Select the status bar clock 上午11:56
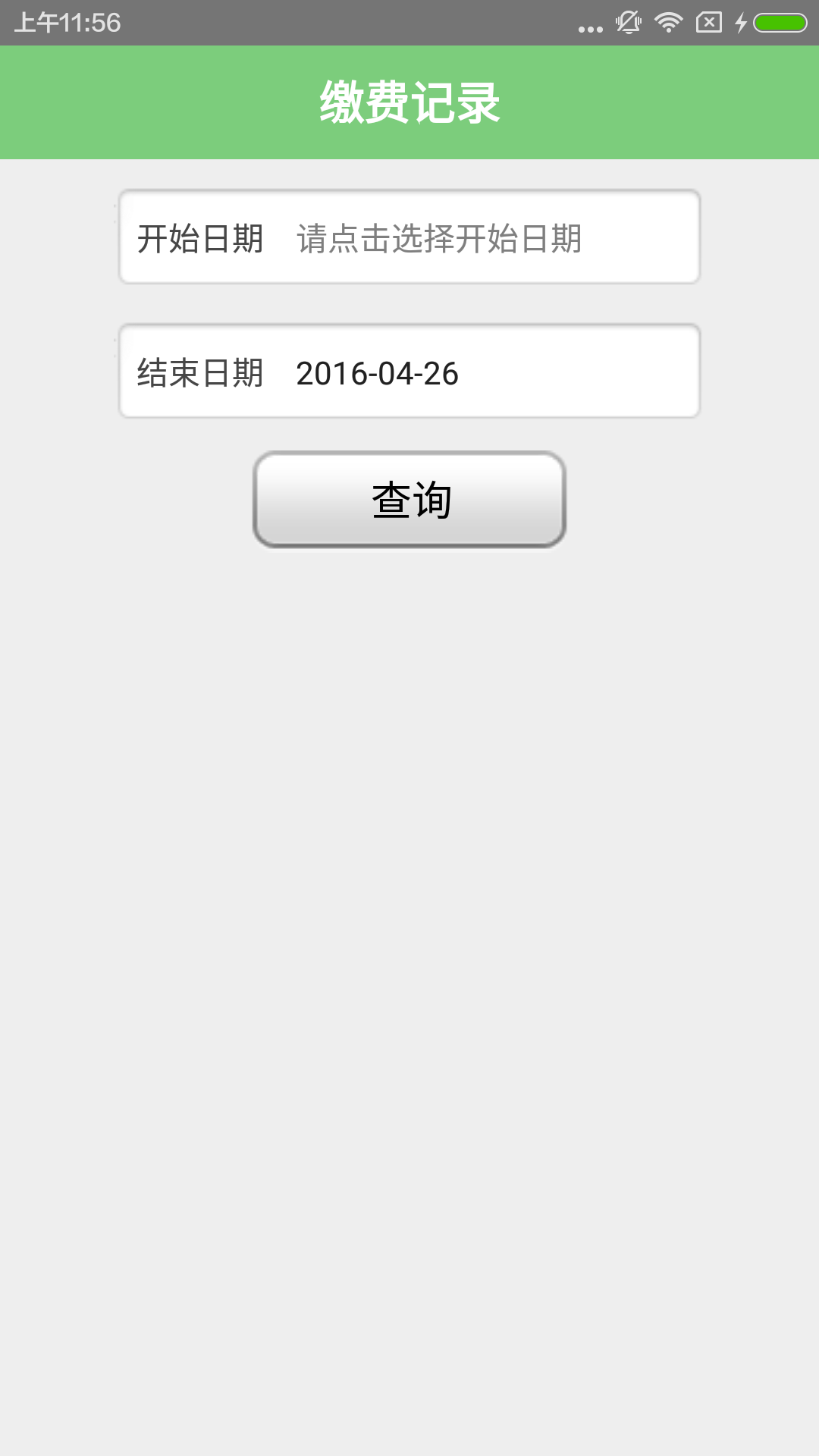 pos(68,23)
